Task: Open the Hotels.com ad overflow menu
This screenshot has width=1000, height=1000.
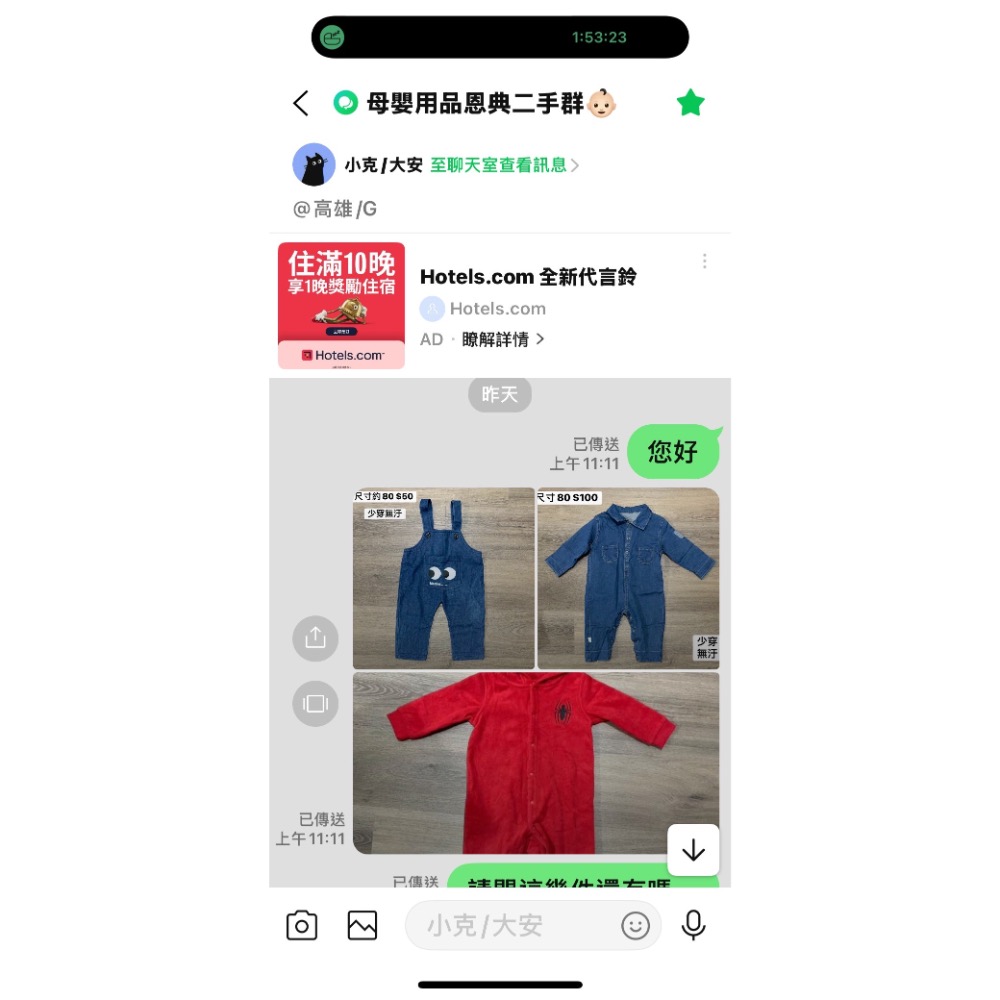Action: click(x=704, y=261)
